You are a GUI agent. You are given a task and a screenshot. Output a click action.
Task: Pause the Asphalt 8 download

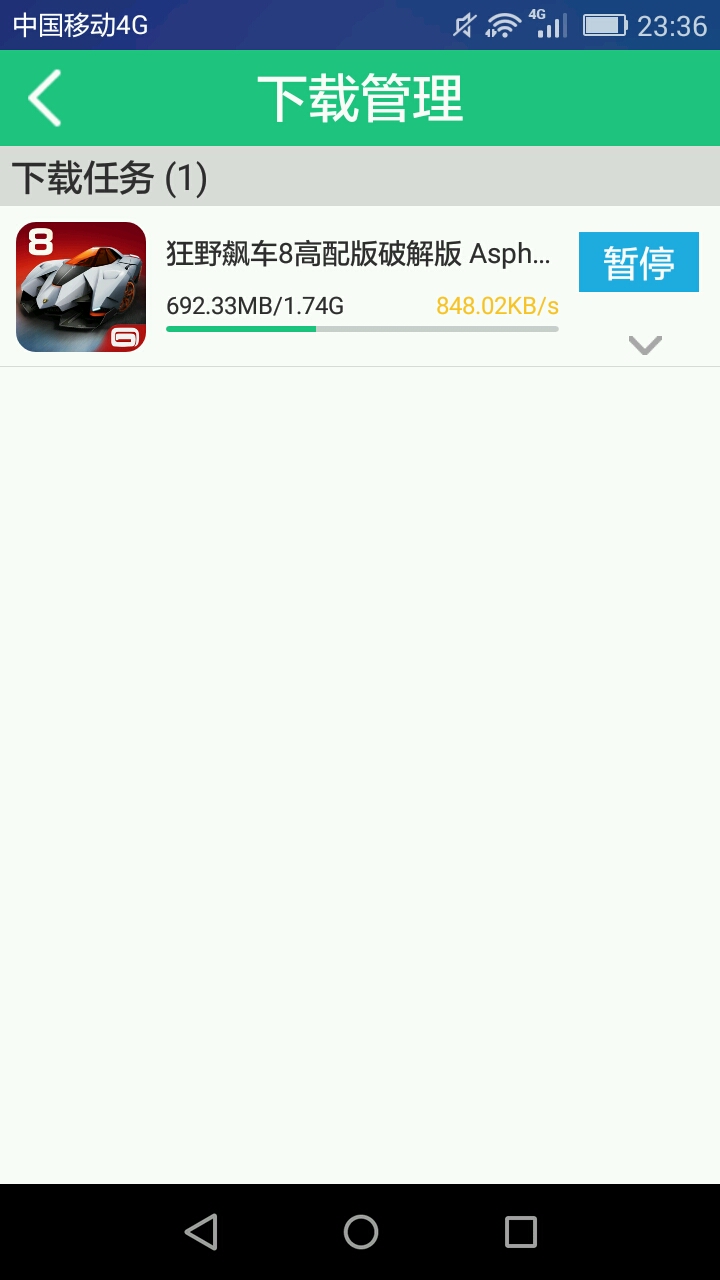click(x=638, y=262)
